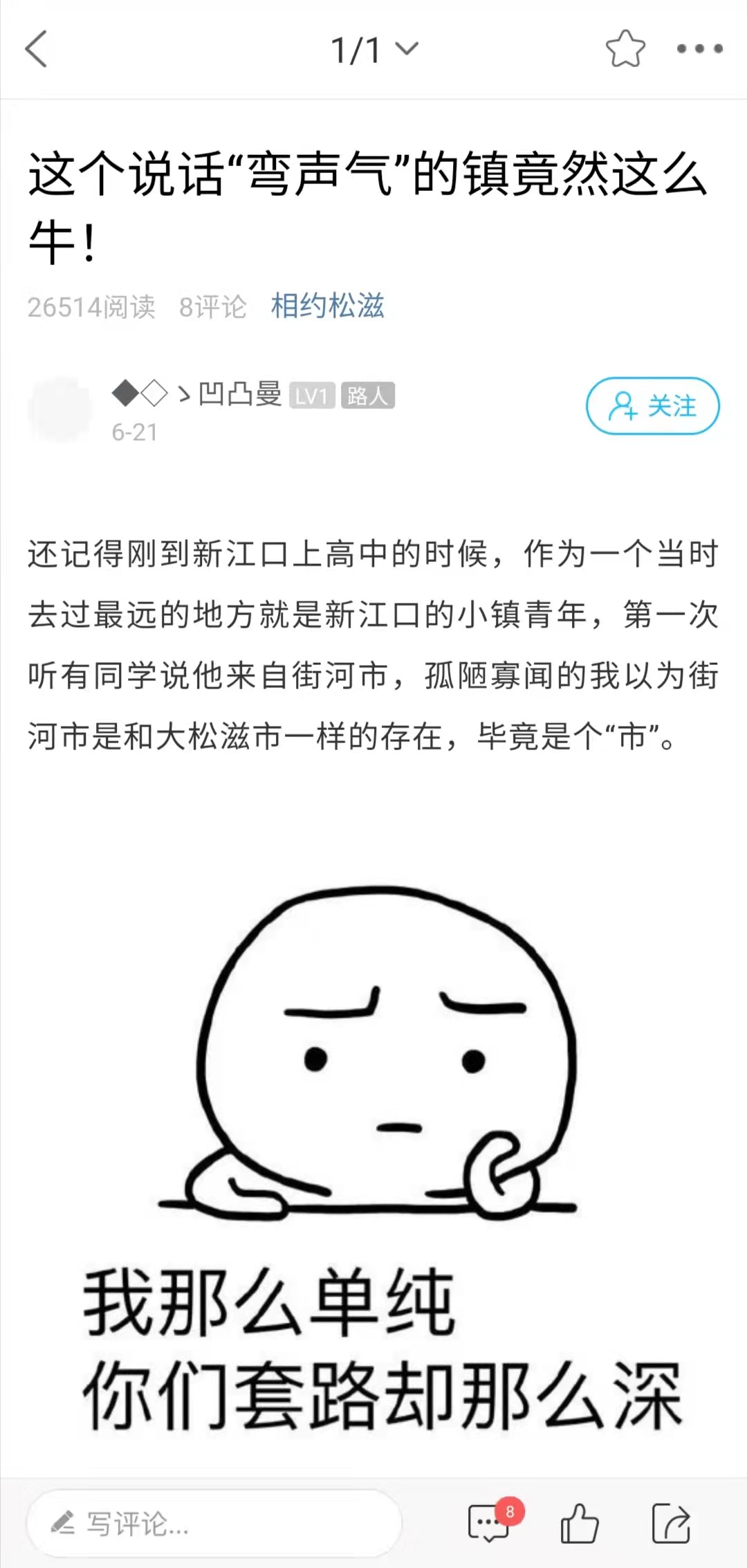The width and height of the screenshot is (747, 1568).
Task: Open the author's profile avatar
Action: pyautogui.click(x=60, y=408)
